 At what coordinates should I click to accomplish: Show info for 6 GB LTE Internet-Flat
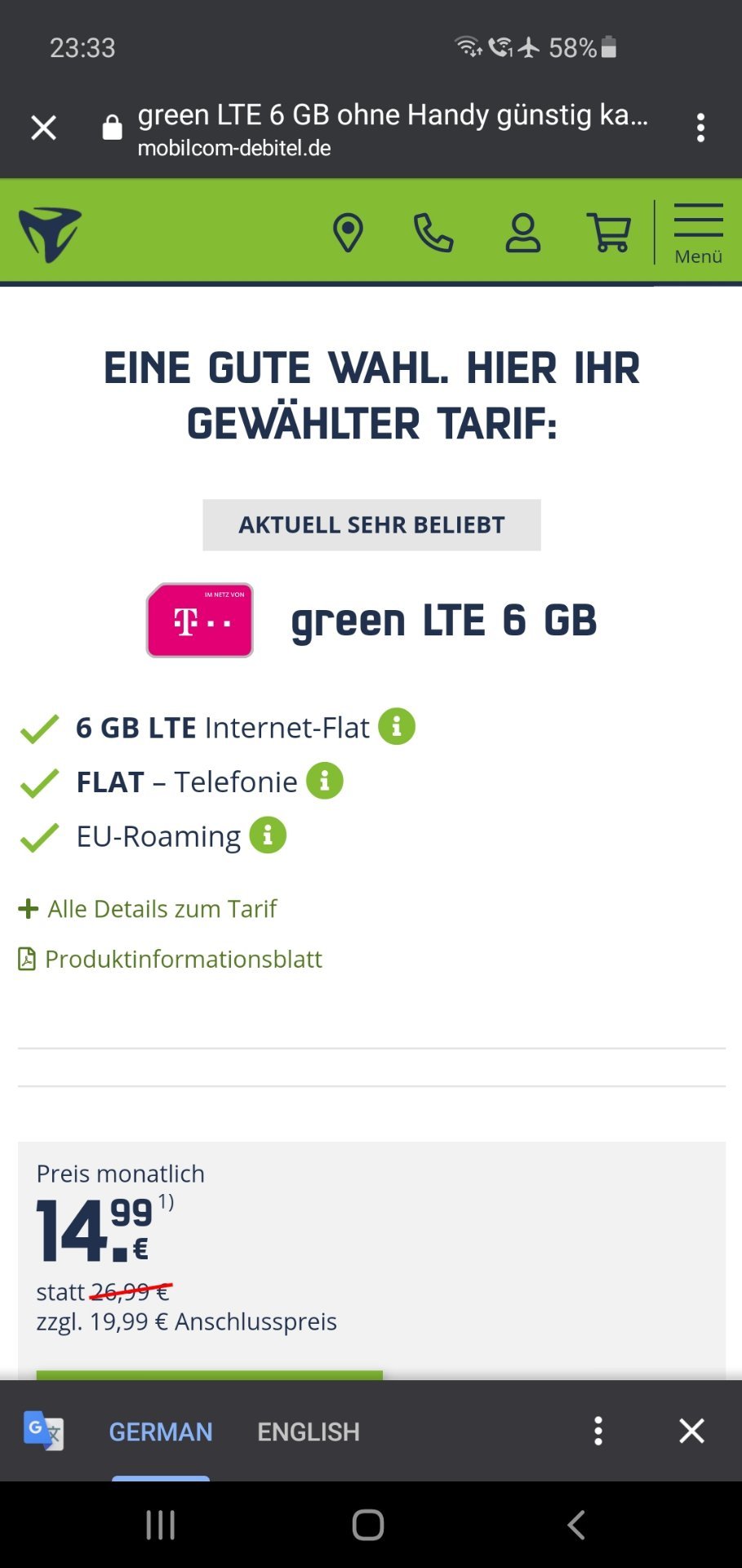click(x=397, y=726)
